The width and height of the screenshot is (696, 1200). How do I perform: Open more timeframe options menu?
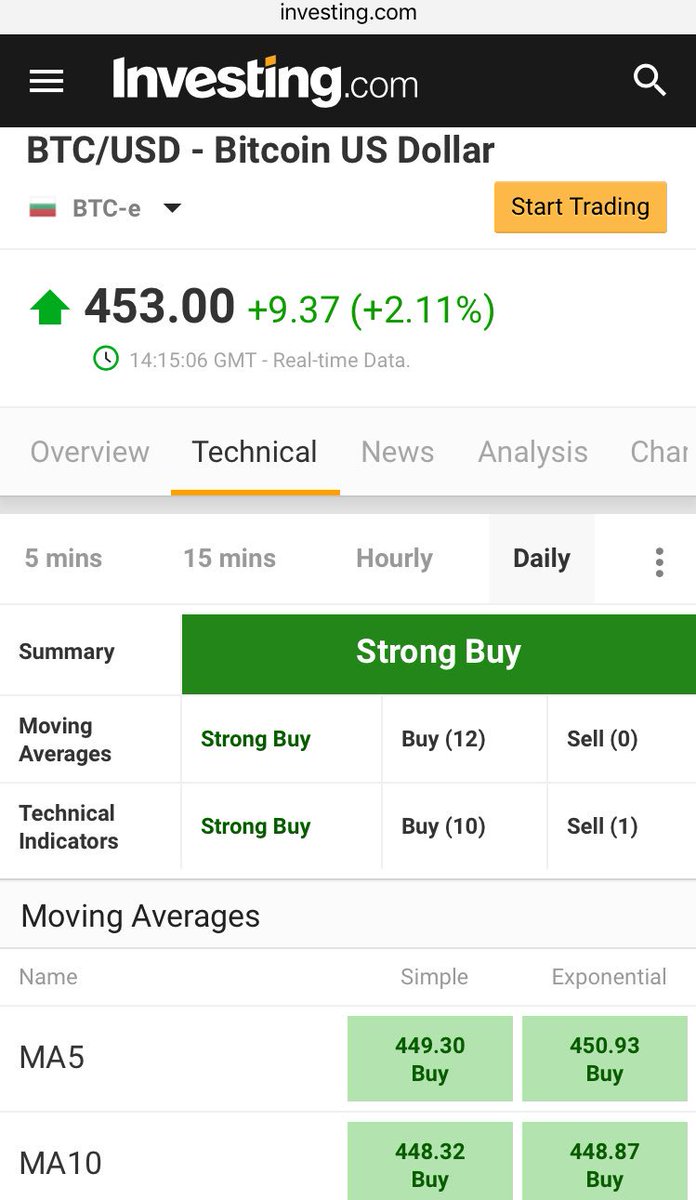pyautogui.click(x=659, y=561)
